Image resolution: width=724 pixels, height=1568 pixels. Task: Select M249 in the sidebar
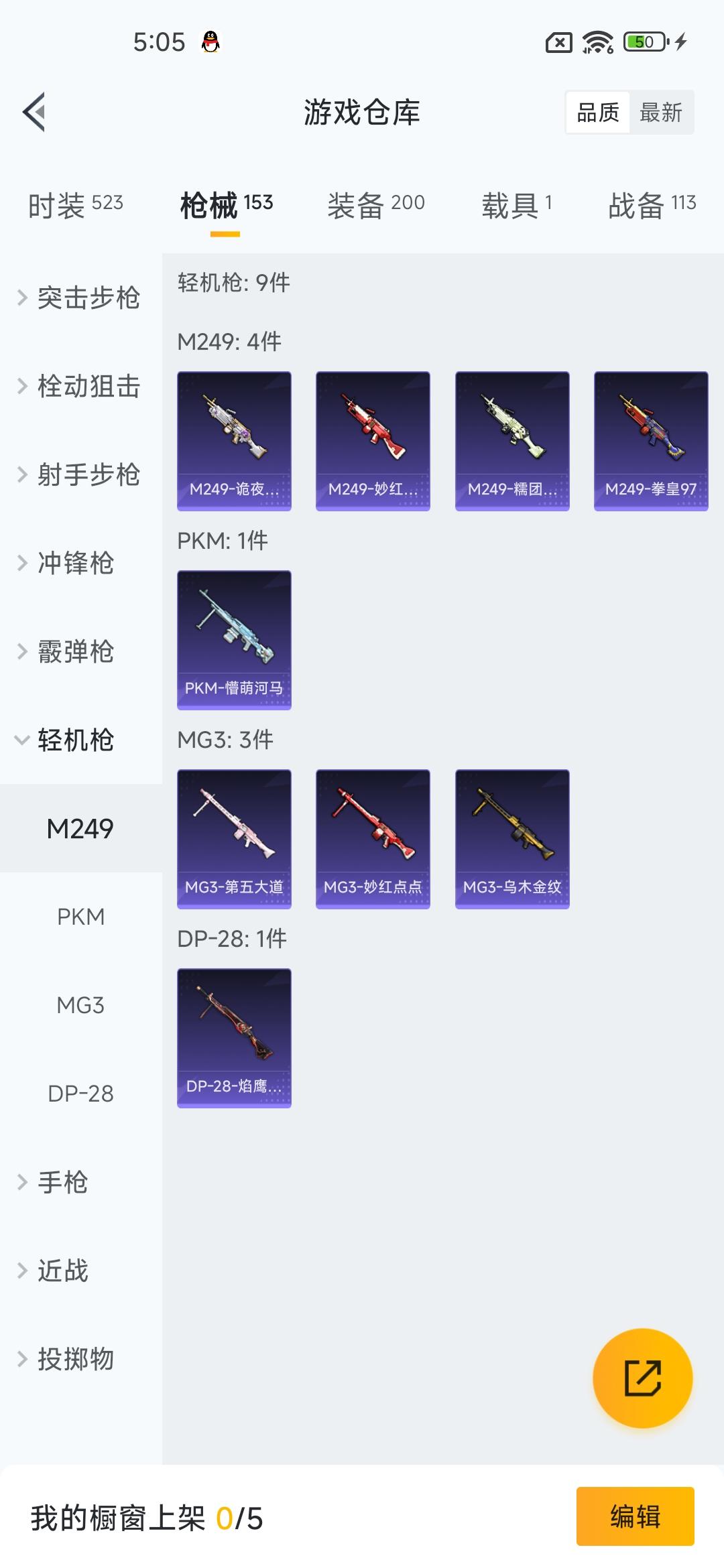pyautogui.click(x=80, y=828)
